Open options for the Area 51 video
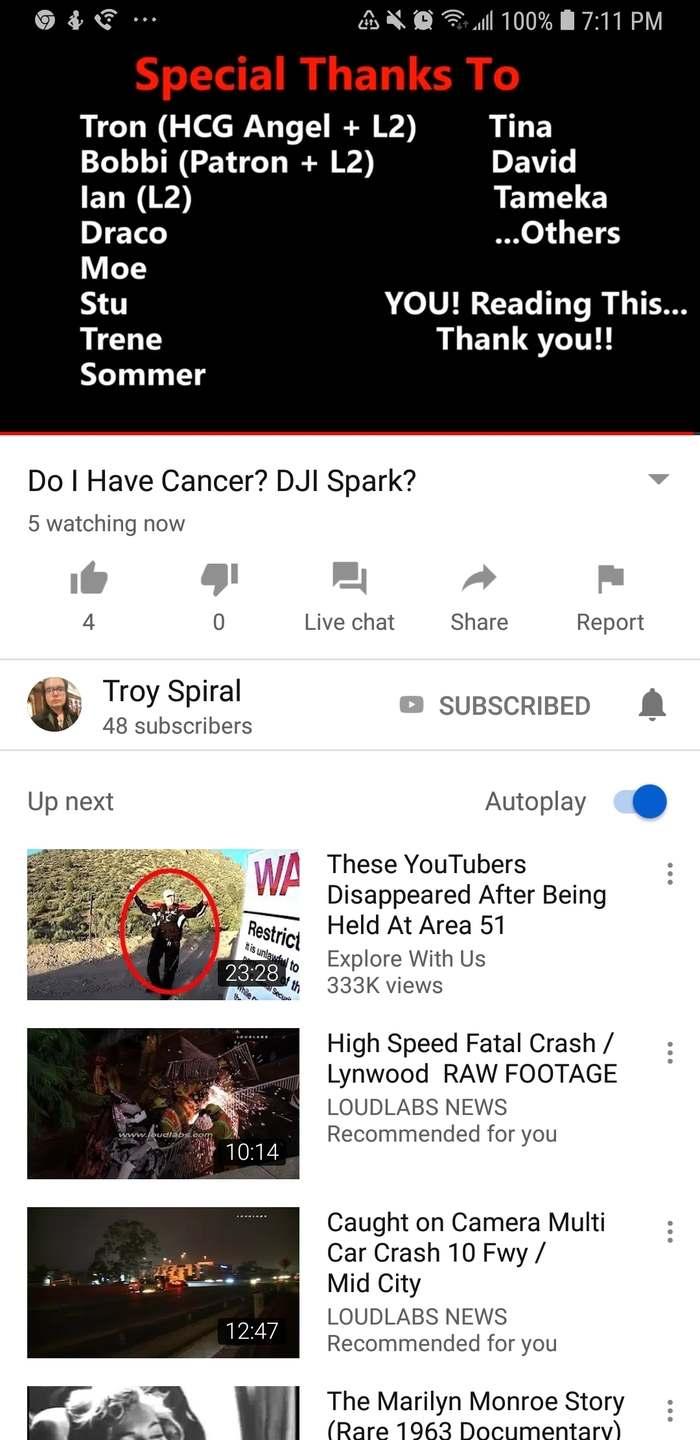This screenshot has height=1440, width=700. [670, 873]
